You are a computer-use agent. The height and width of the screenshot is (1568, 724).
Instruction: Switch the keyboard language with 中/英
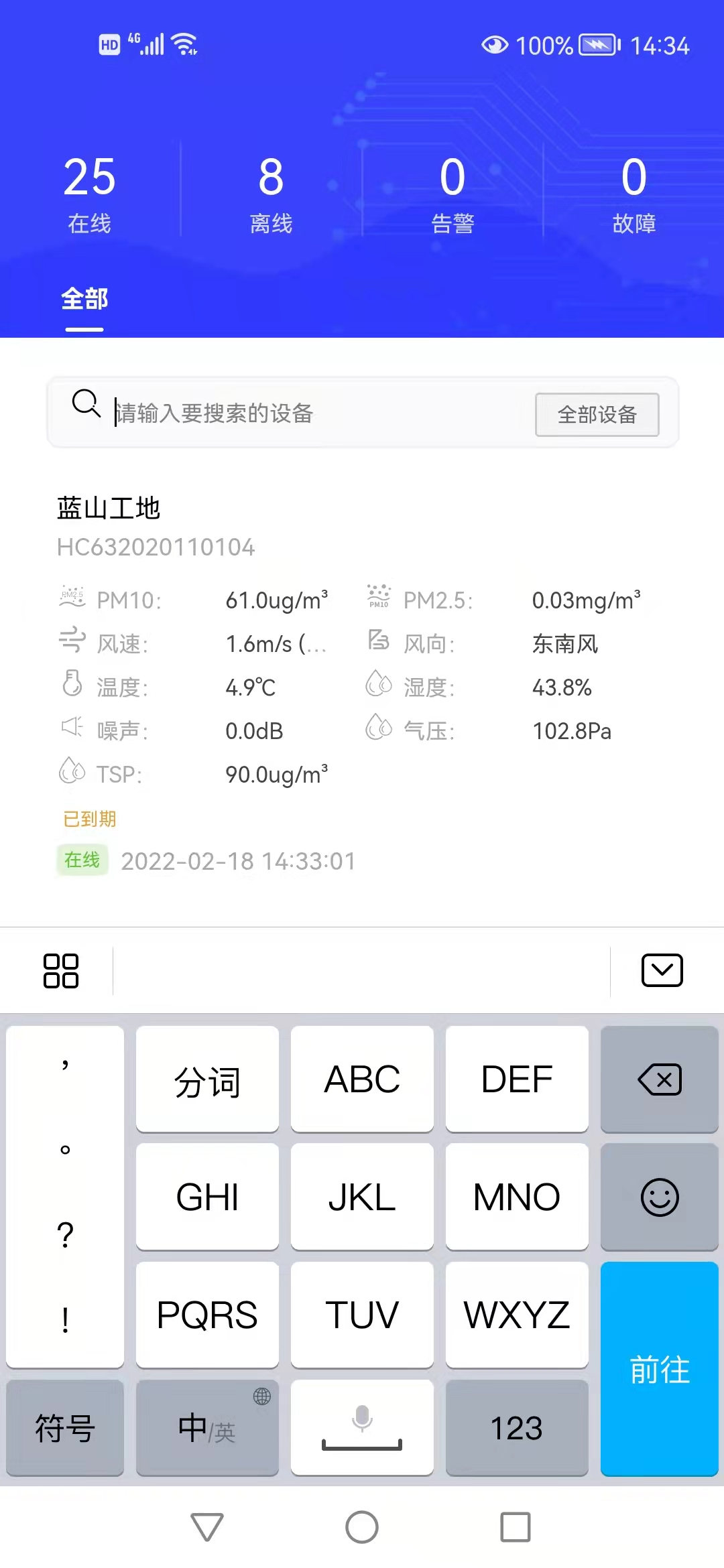pyautogui.click(x=207, y=1428)
